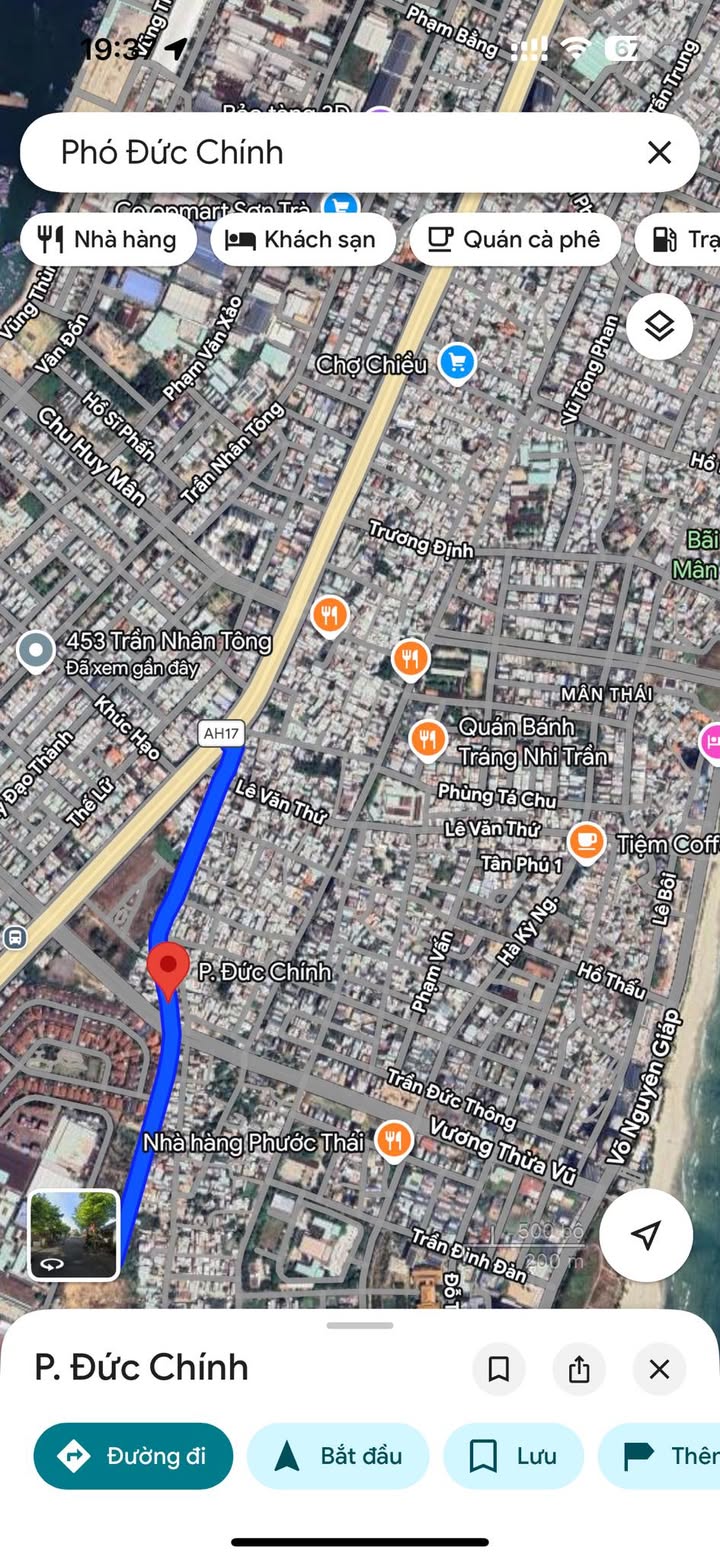720x1560 pixels.
Task: Center map on my location
Action: click(x=646, y=1235)
